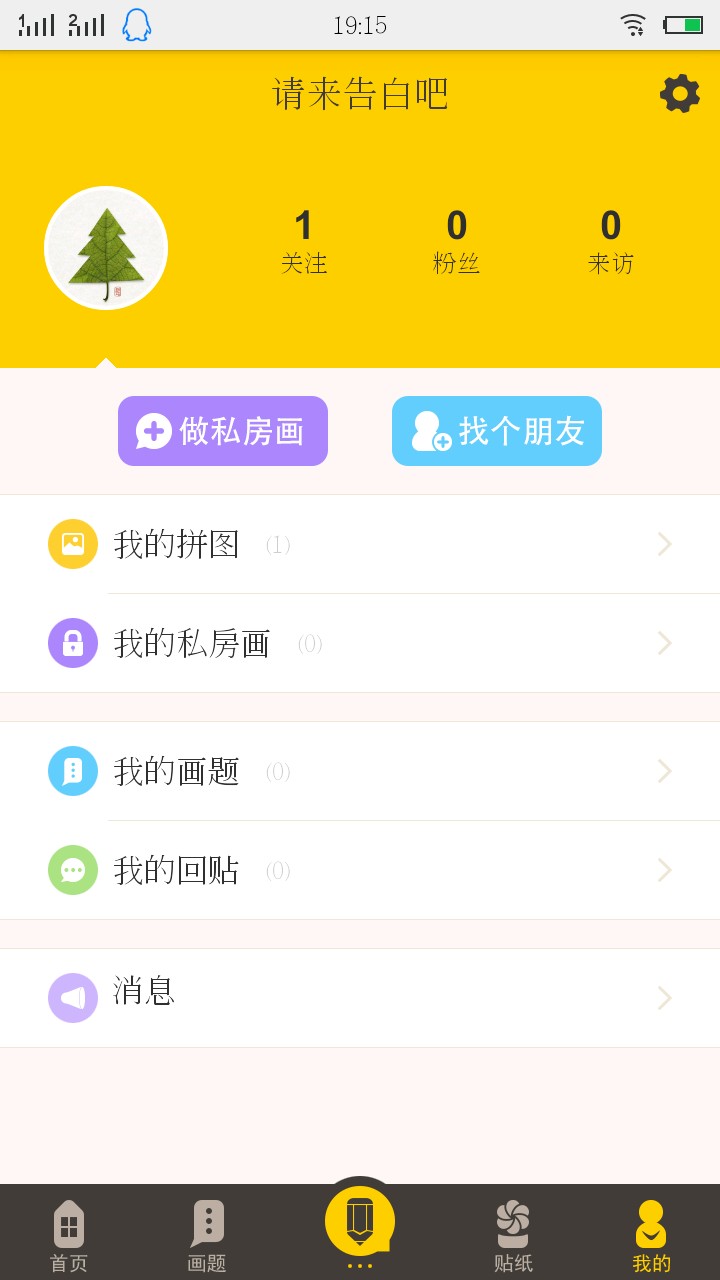Switch to the 画题 tab
Image resolution: width=720 pixels, height=1280 pixels.
207,1236
